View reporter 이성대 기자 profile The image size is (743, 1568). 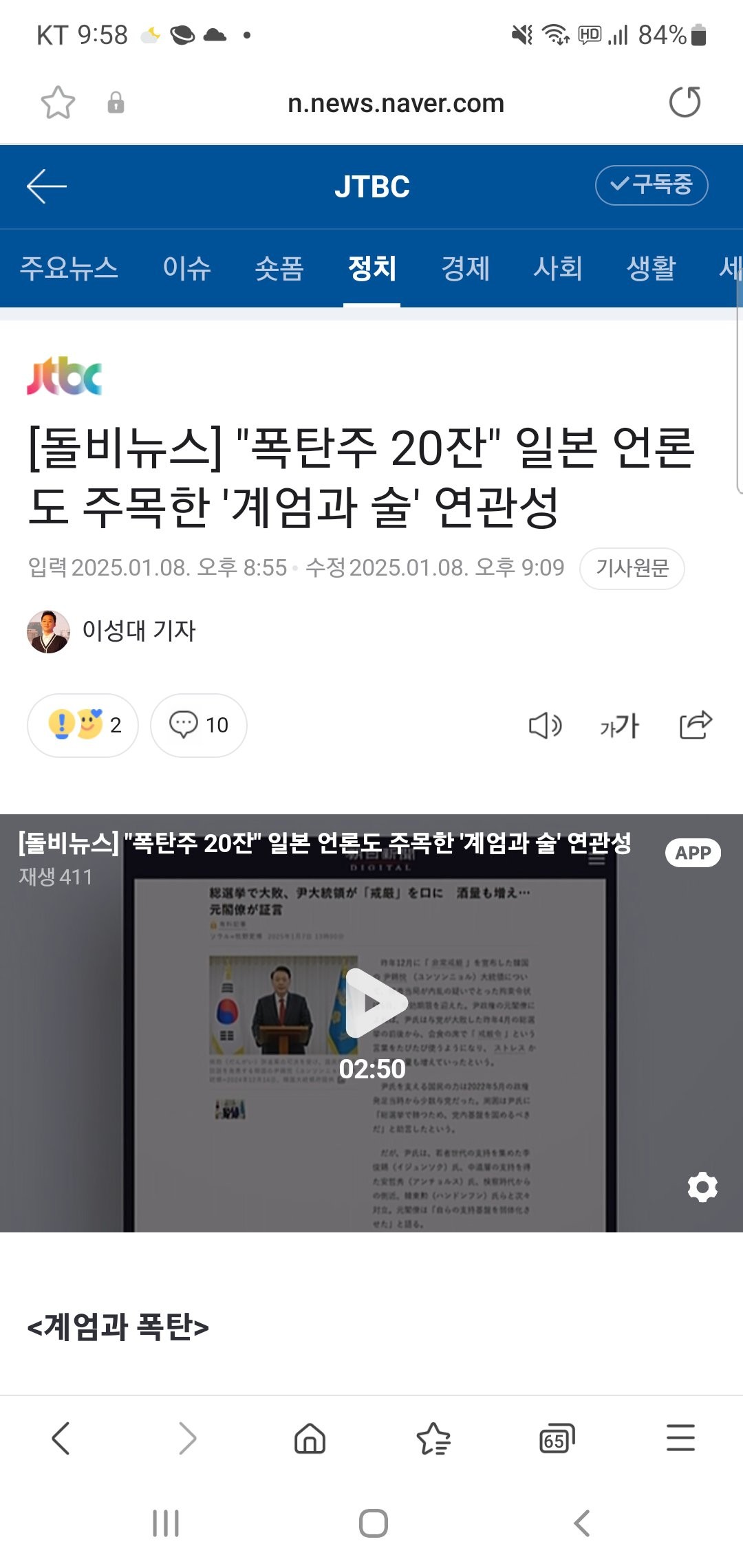[111, 631]
